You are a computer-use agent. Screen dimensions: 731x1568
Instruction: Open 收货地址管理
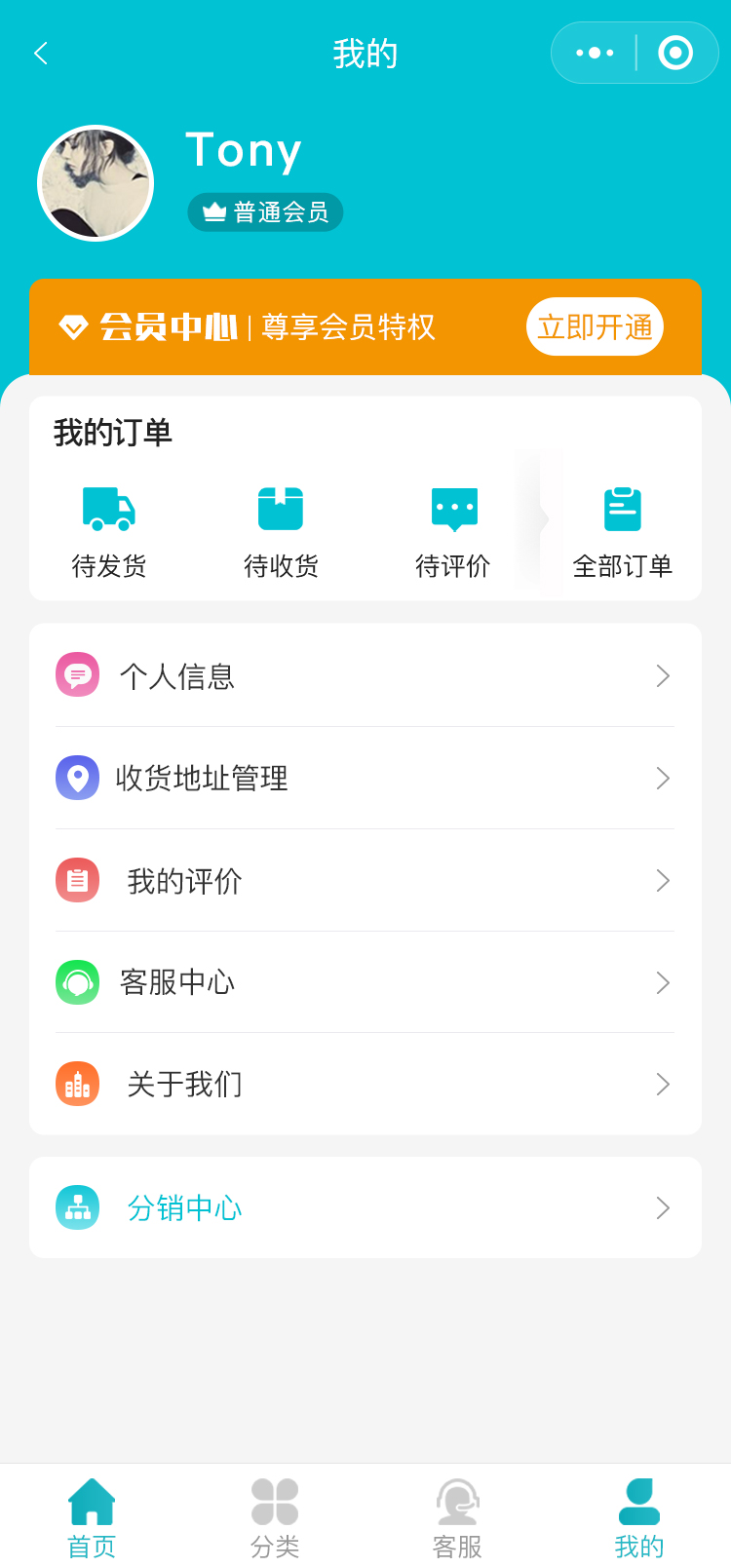pyautogui.click(x=365, y=779)
